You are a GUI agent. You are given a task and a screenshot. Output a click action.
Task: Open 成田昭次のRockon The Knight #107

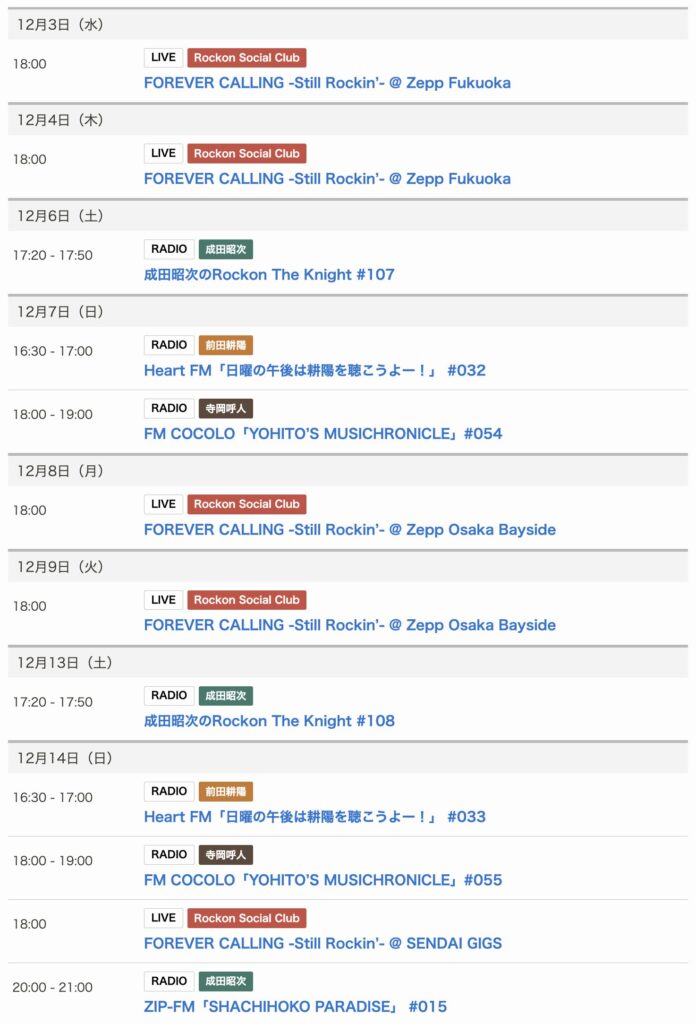coord(269,275)
